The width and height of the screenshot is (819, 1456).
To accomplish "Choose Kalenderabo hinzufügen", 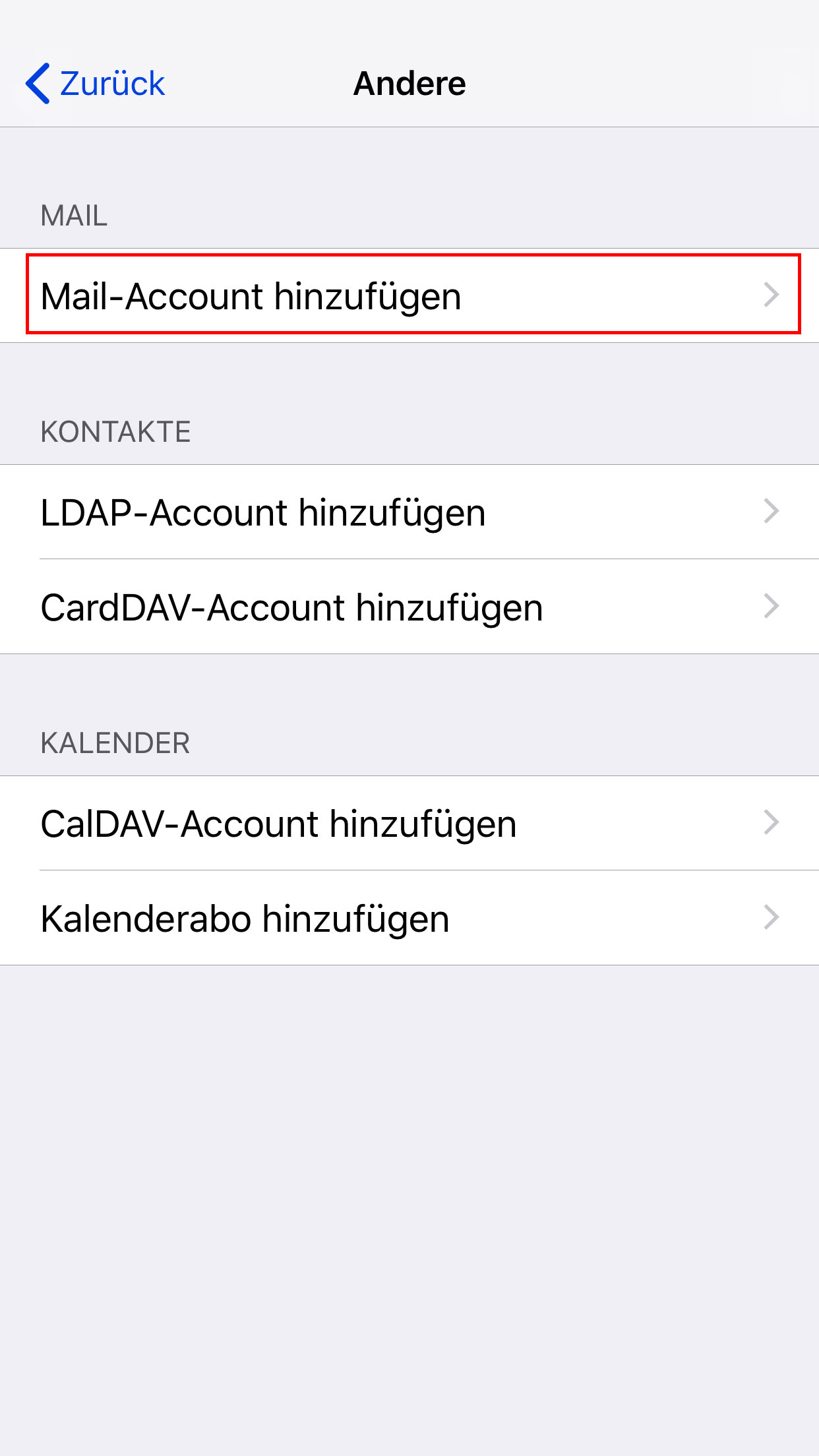I will tap(409, 918).
